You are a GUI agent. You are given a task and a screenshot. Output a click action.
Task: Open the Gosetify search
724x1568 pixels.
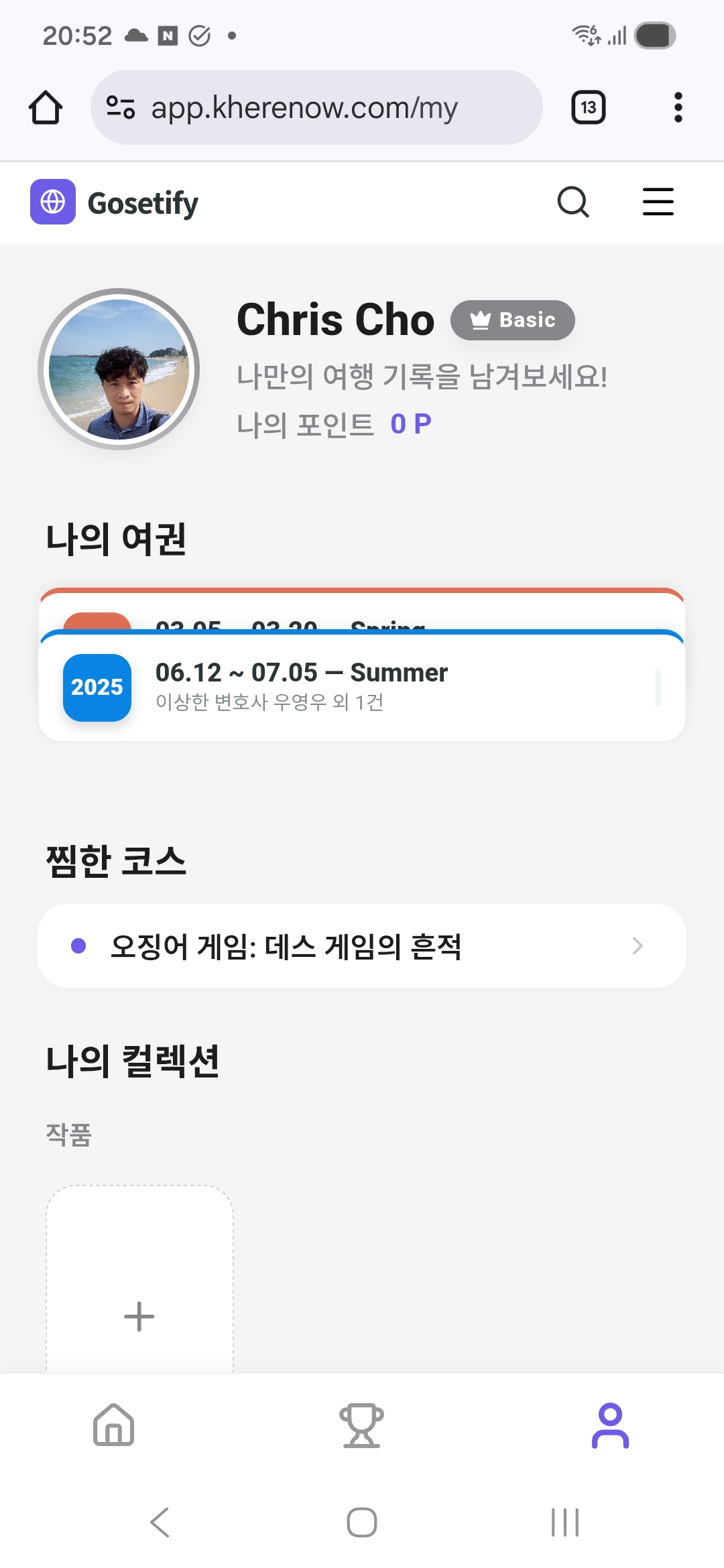coord(572,202)
